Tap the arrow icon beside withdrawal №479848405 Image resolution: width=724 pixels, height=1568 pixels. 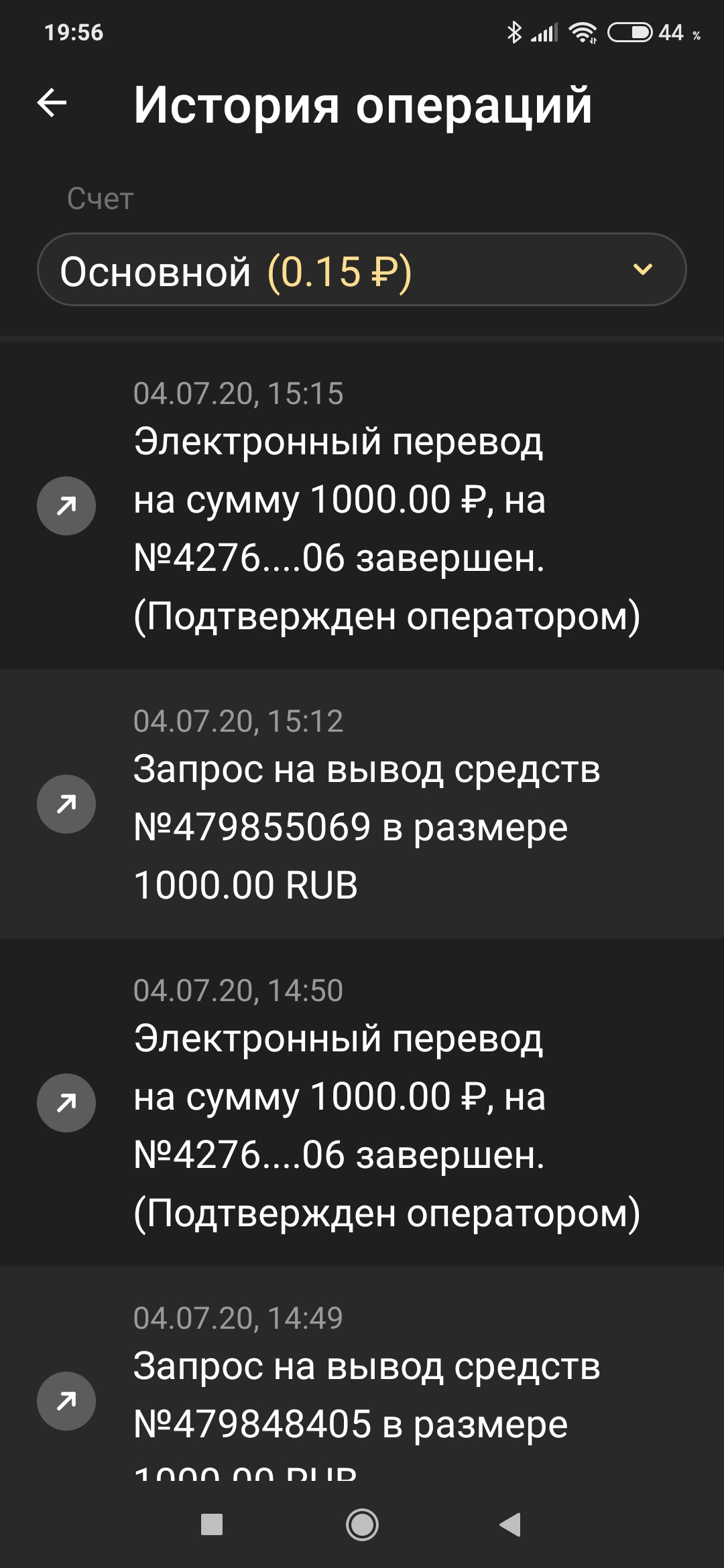tap(66, 1400)
